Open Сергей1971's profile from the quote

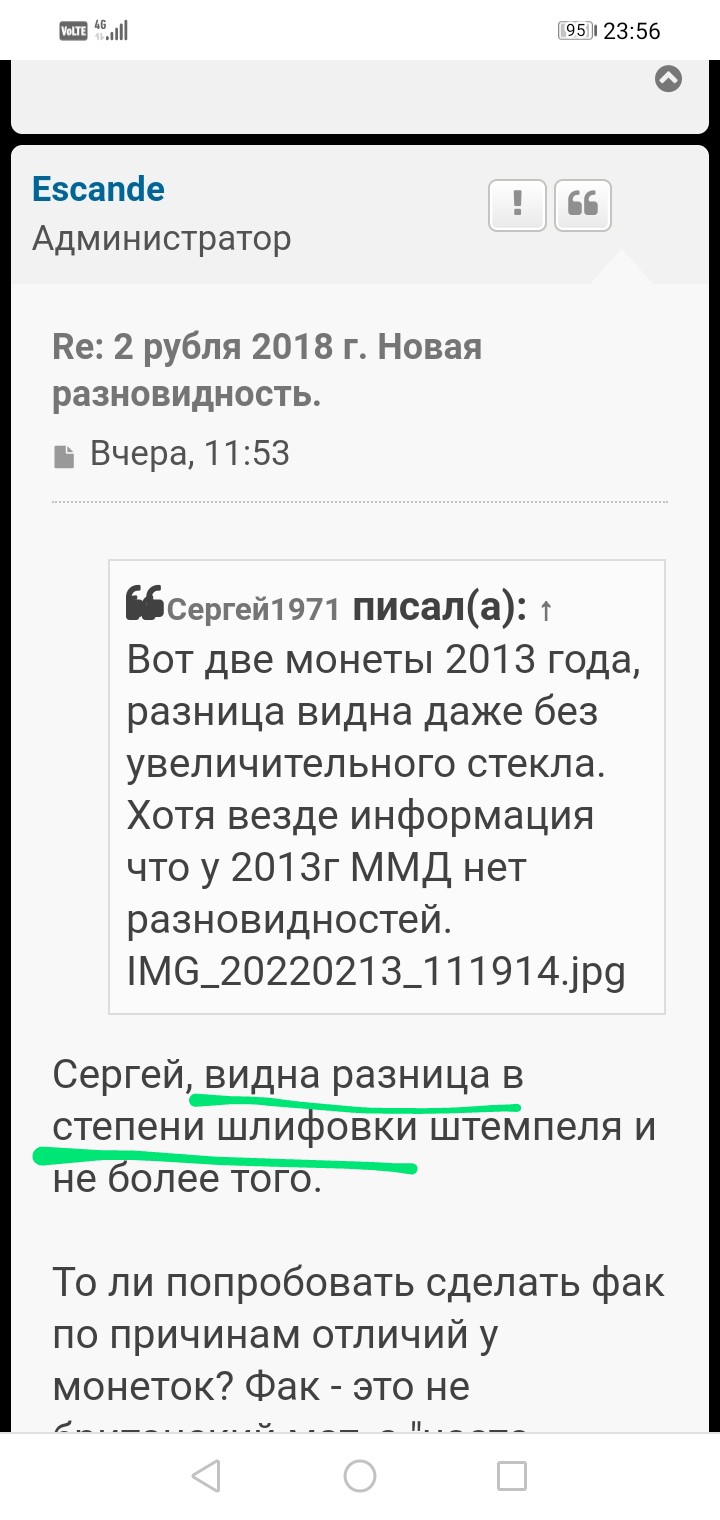(x=254, y=609)
